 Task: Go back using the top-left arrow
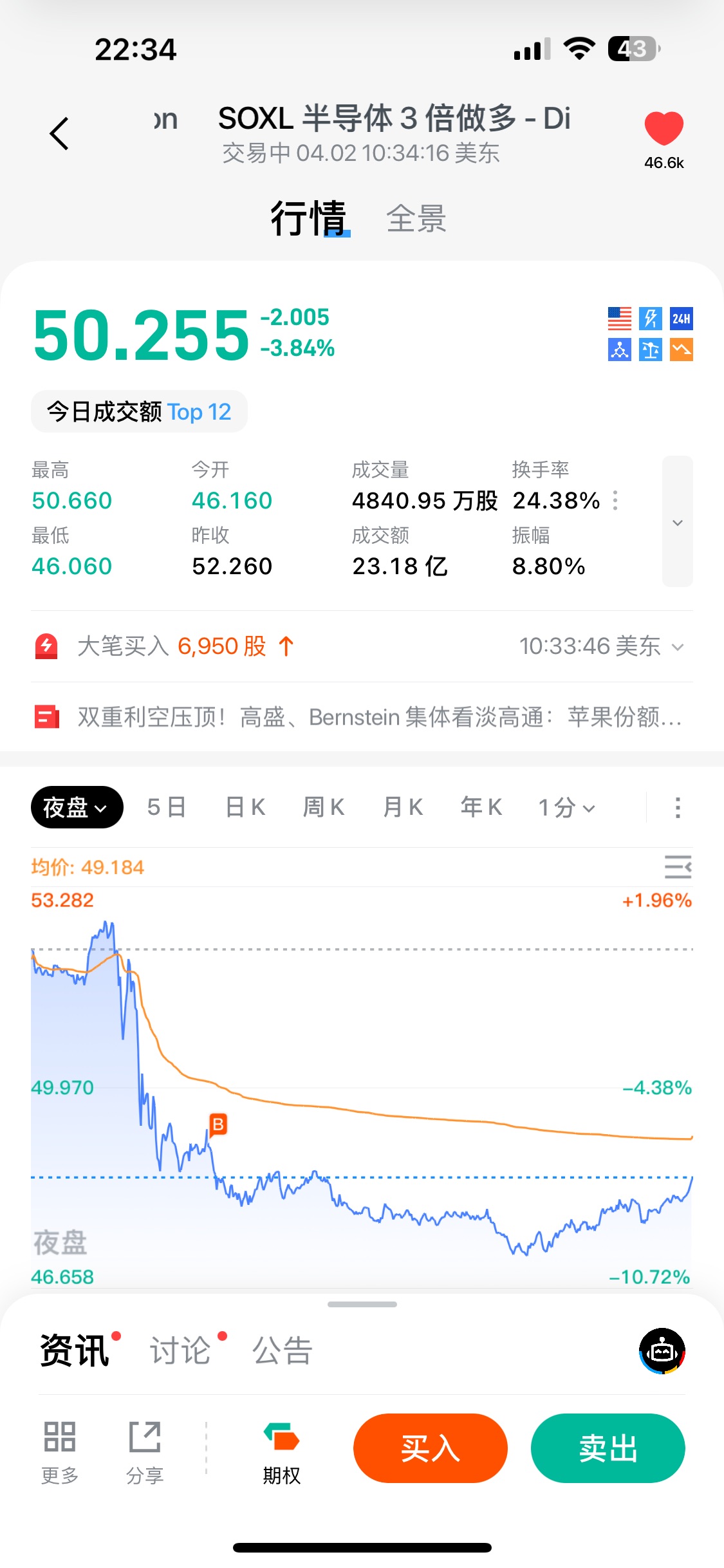pyautogui.click(x=59, y=134)
